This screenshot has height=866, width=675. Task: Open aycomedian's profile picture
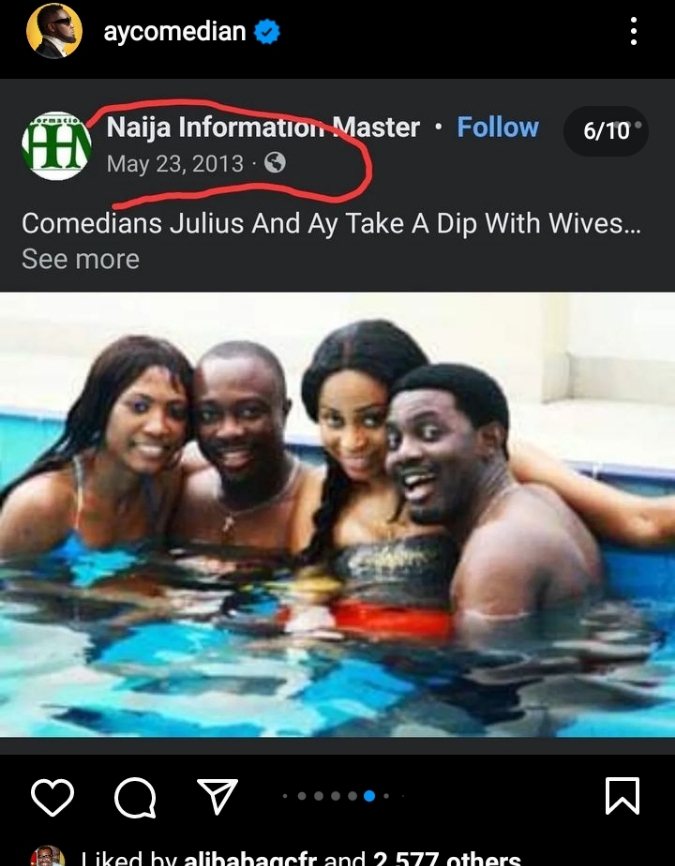click(53, 31)
